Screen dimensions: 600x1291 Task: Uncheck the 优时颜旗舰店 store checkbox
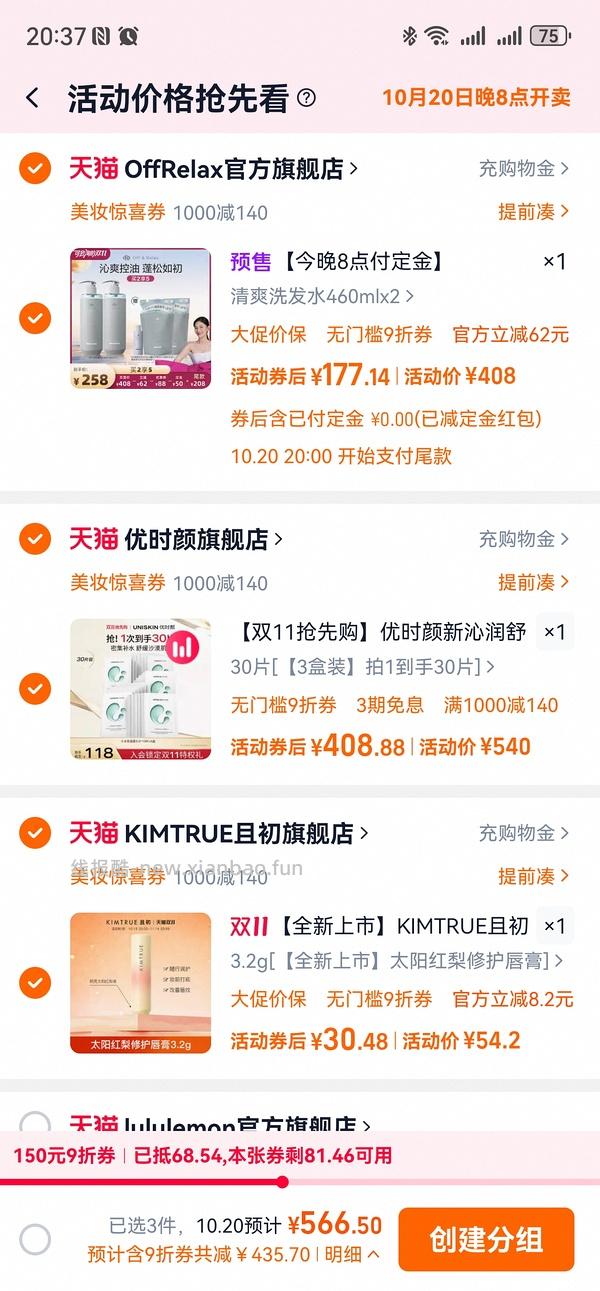tap(35, 539)
